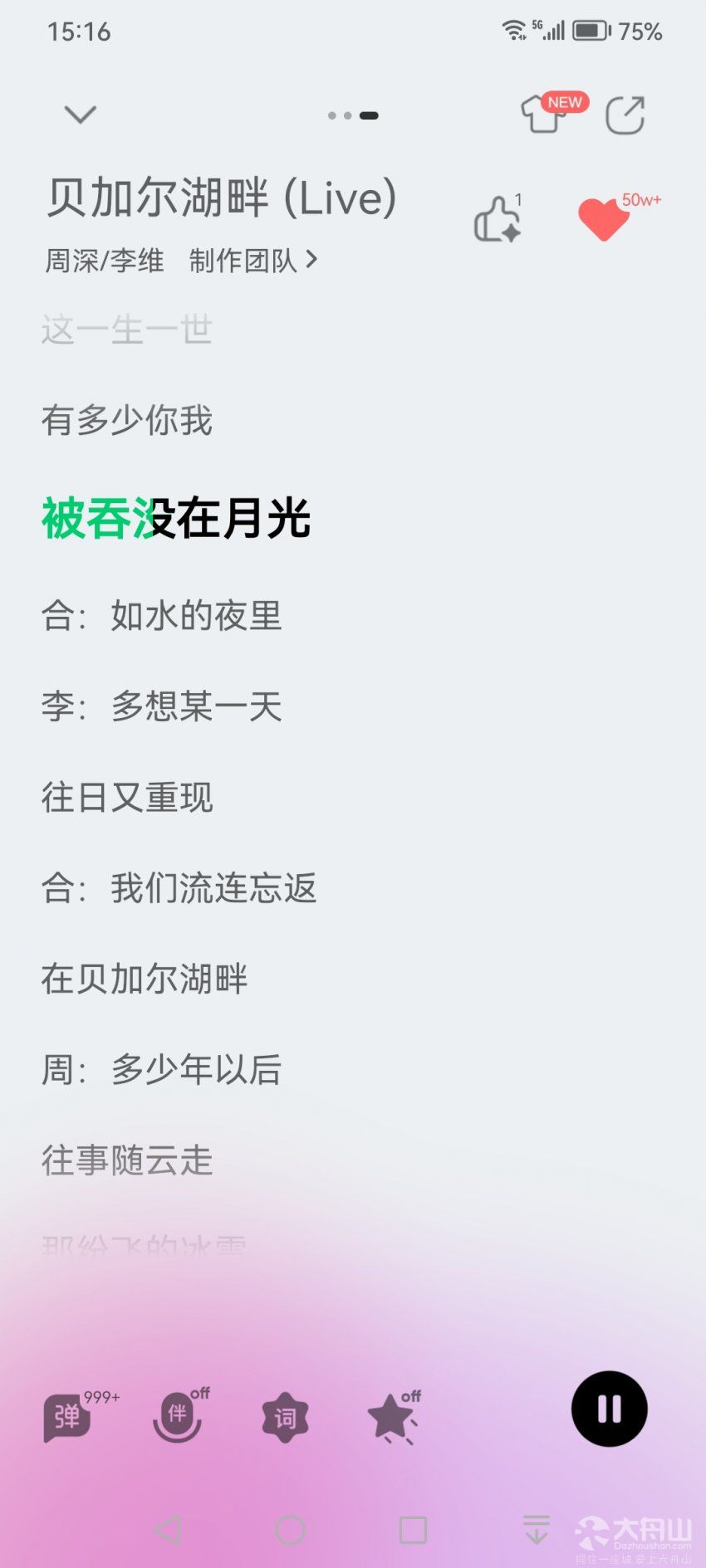Screen dimensions: 706x1568
Task: Jump to lyric line 李：多想某一天
Action: coord(162,706)
